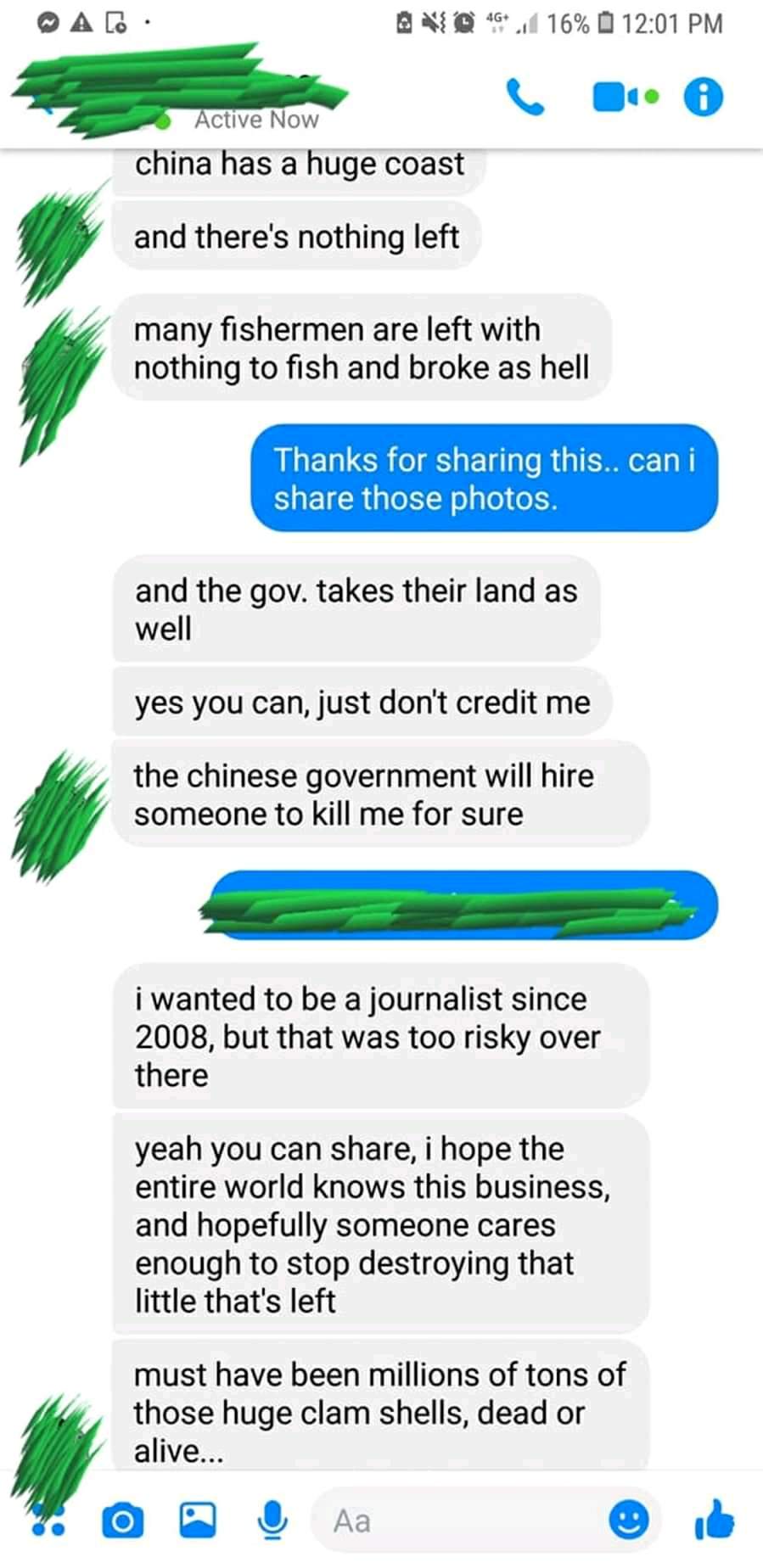Open the conversation info details
763x1568 pixels.
point(703,98)
